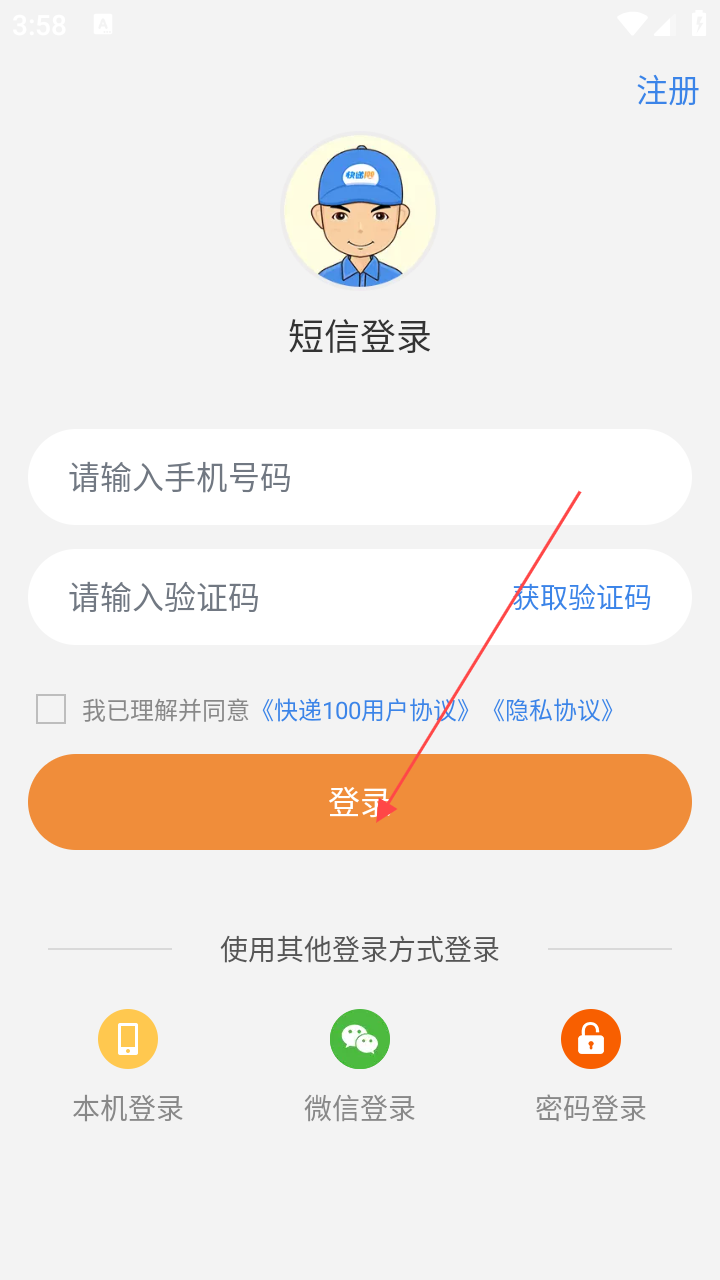The width and height of the screenshot is (720, 1280).
Task: Open the 注册 registration link
Action: [x=667, y=91]
